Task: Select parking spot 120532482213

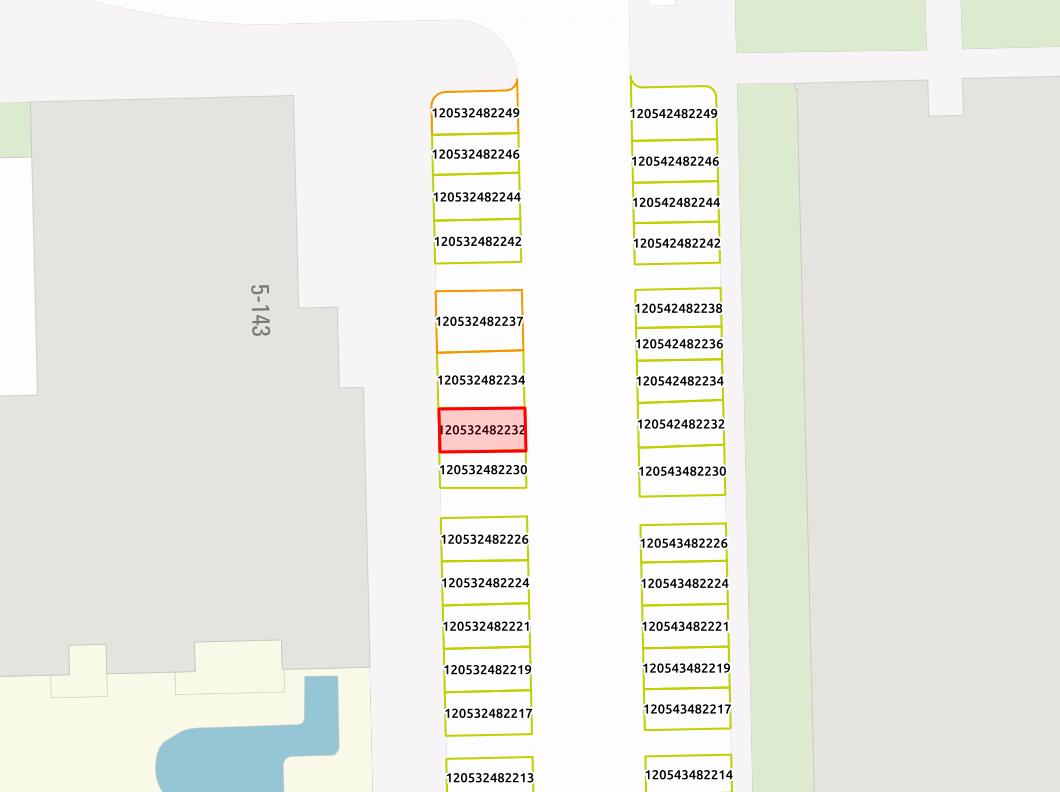Action: point(490,777)
